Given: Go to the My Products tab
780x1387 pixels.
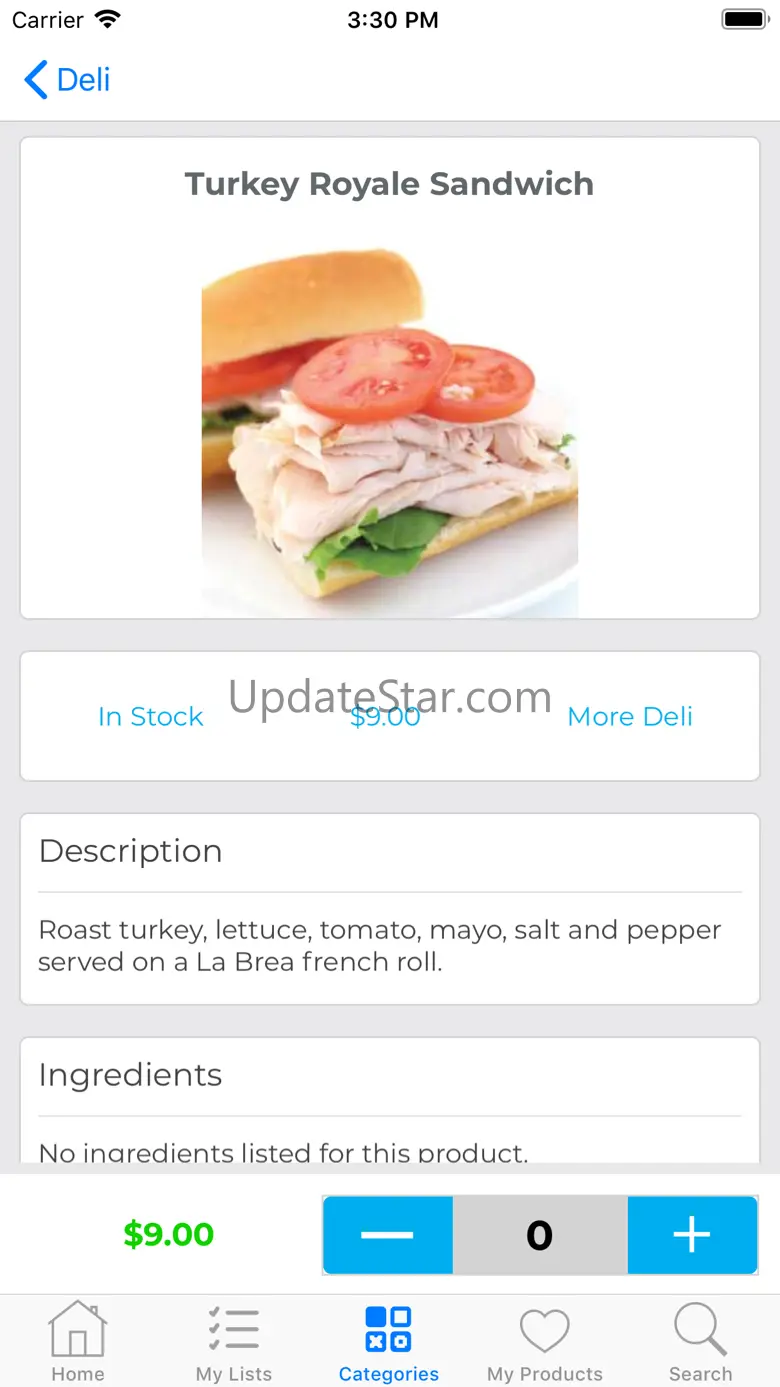Looking at the screenshot, I should (544, 1342).
